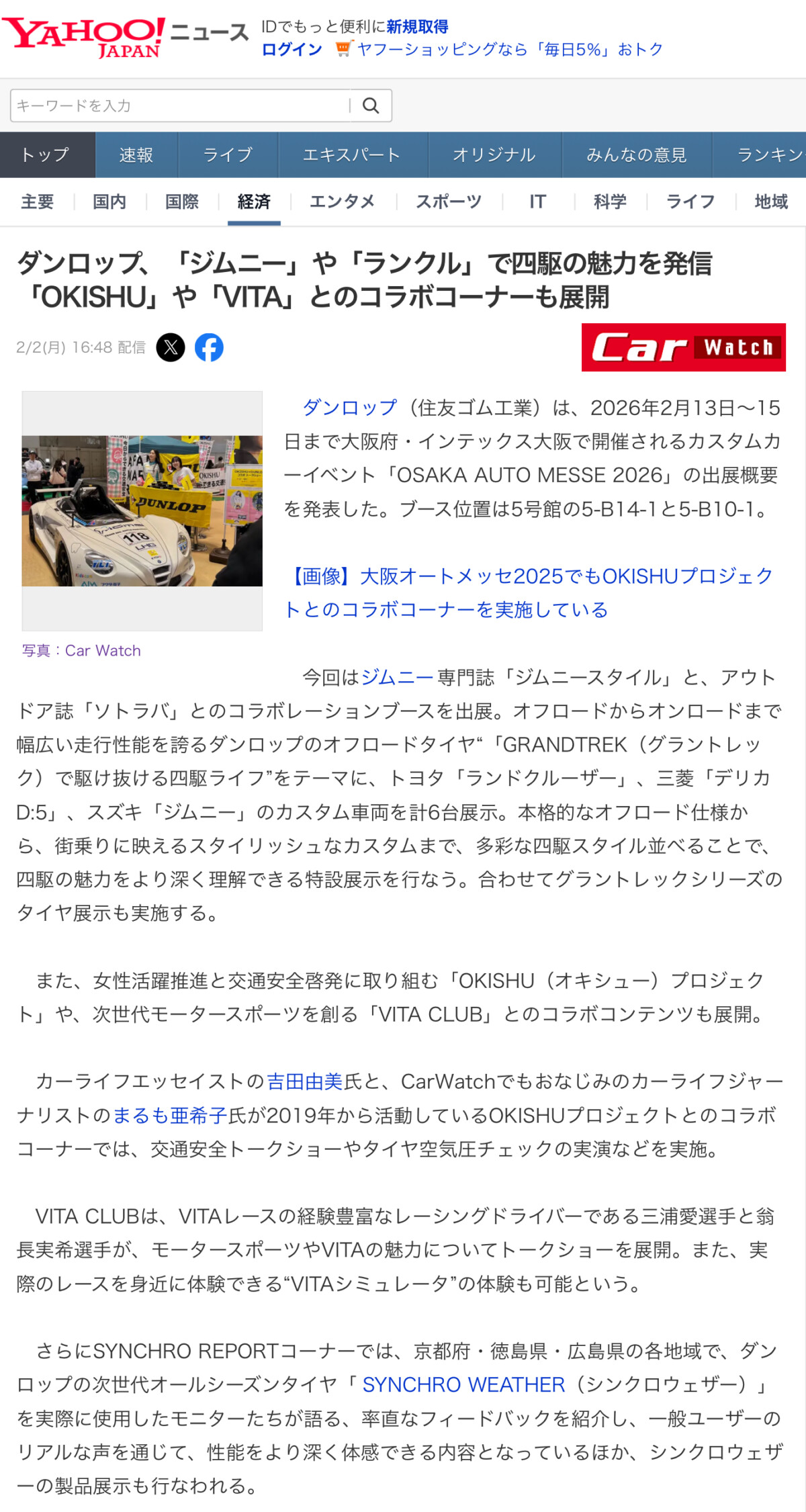
Task: Open the article photo thumbnail
Action: pos(142,510)
